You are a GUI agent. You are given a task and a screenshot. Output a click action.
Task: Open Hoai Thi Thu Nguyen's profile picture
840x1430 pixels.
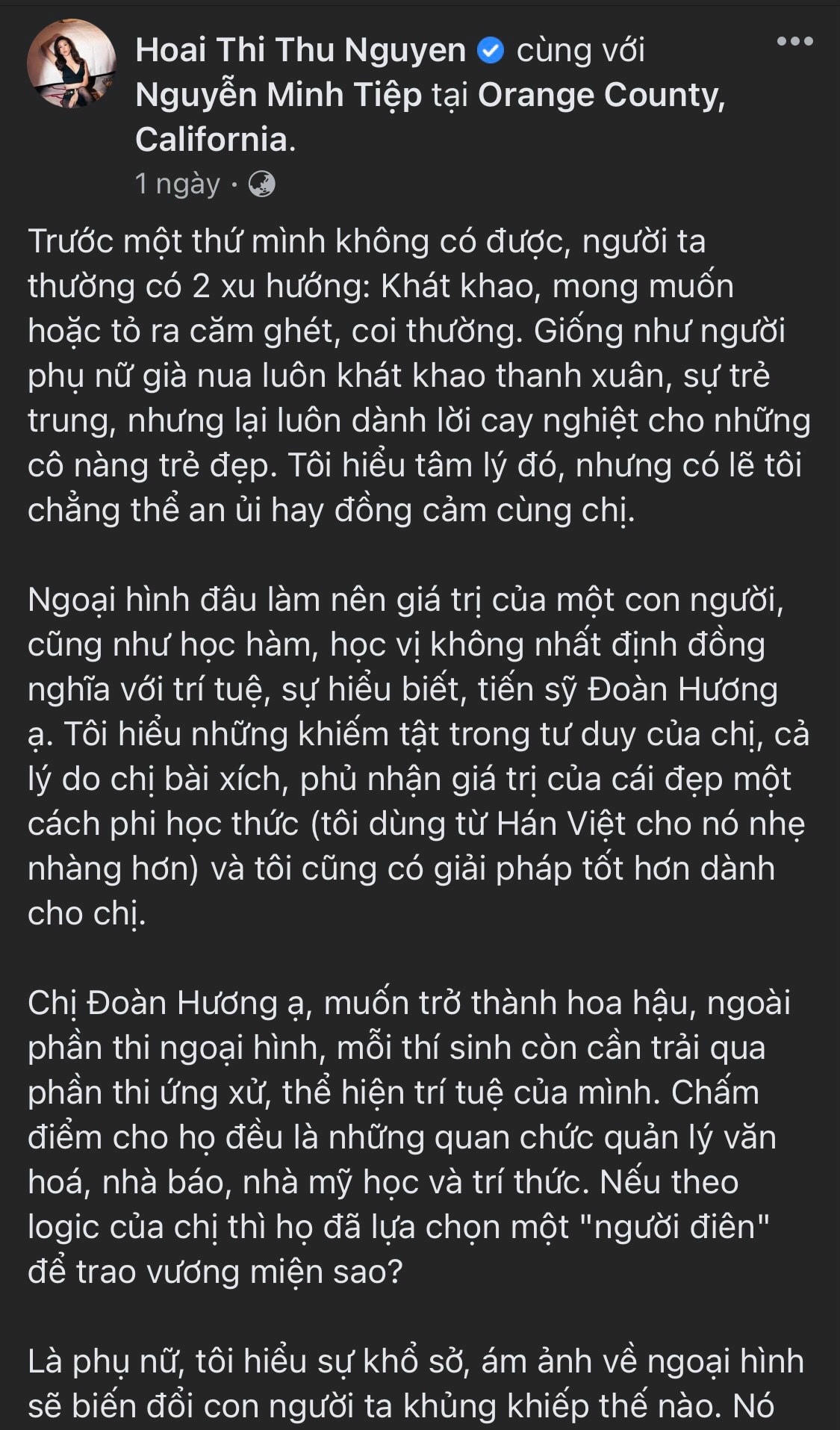pyautogui.click(x=72, y=64)
